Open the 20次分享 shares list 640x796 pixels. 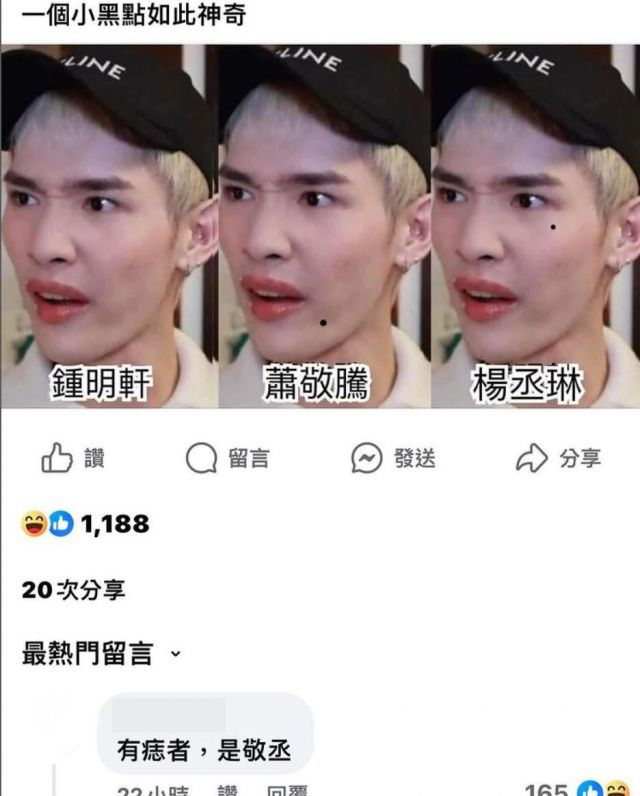click(74, 590)
